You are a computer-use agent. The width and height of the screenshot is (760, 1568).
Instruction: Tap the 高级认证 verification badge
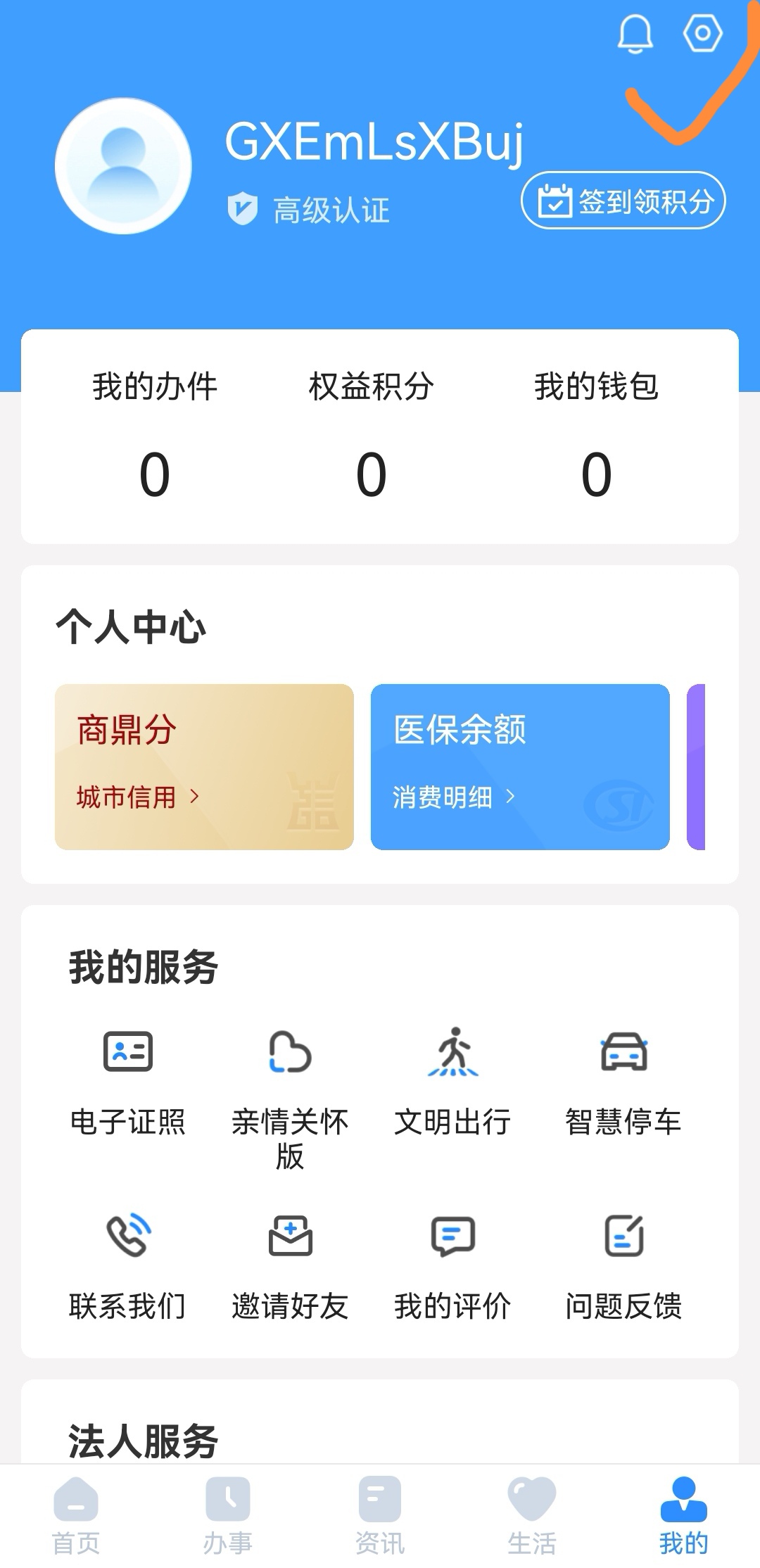tap(307, 206)
